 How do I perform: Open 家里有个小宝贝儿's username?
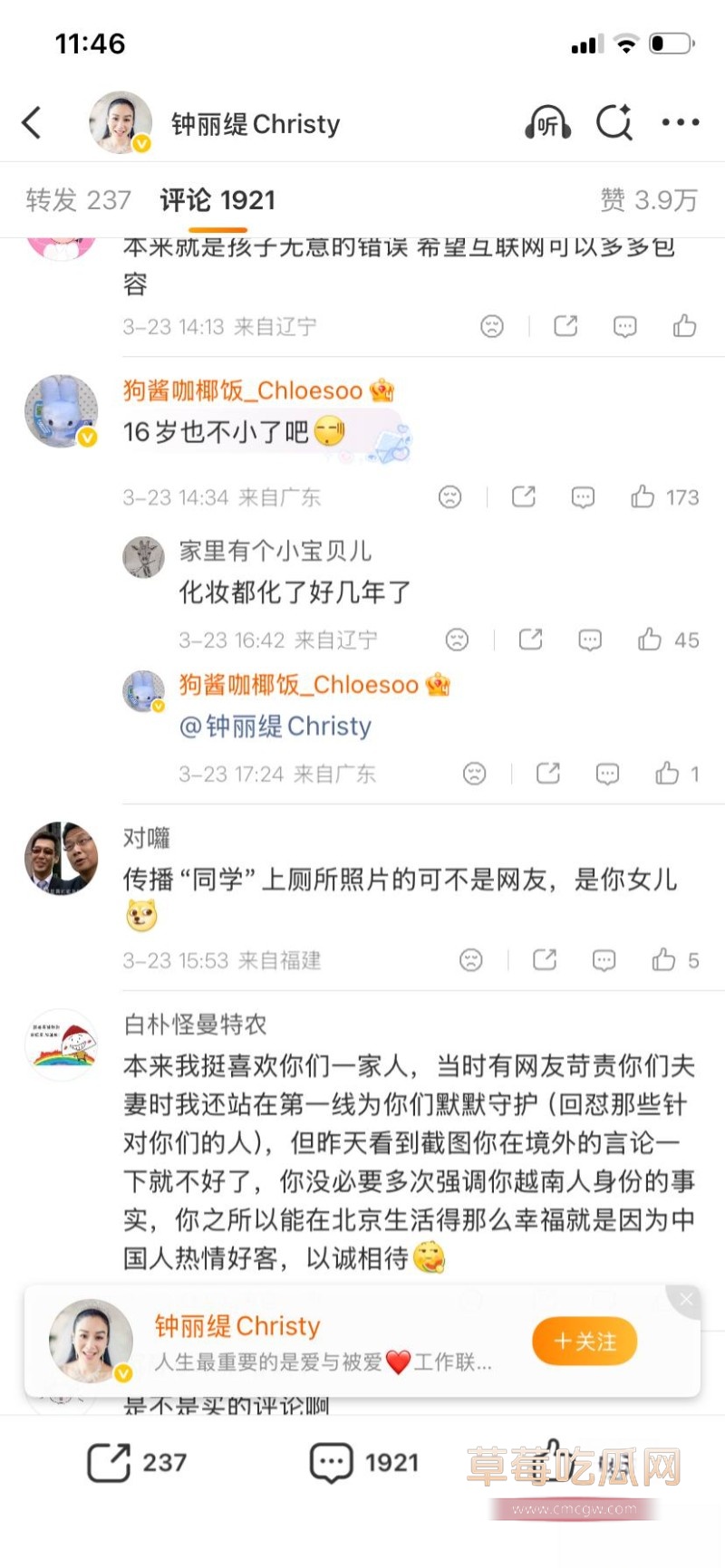tap(275, 551)
